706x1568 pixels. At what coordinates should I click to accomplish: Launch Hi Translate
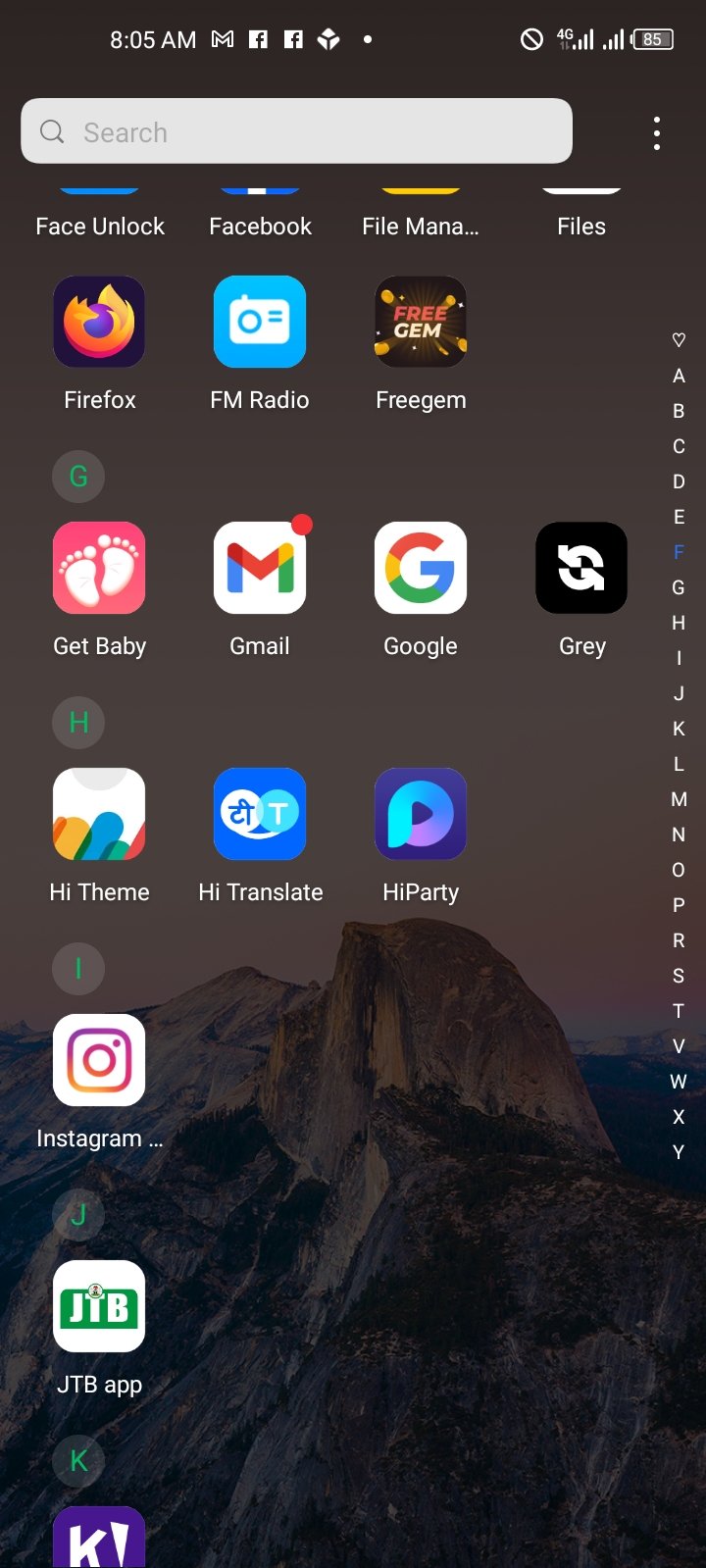click(260, 815)
